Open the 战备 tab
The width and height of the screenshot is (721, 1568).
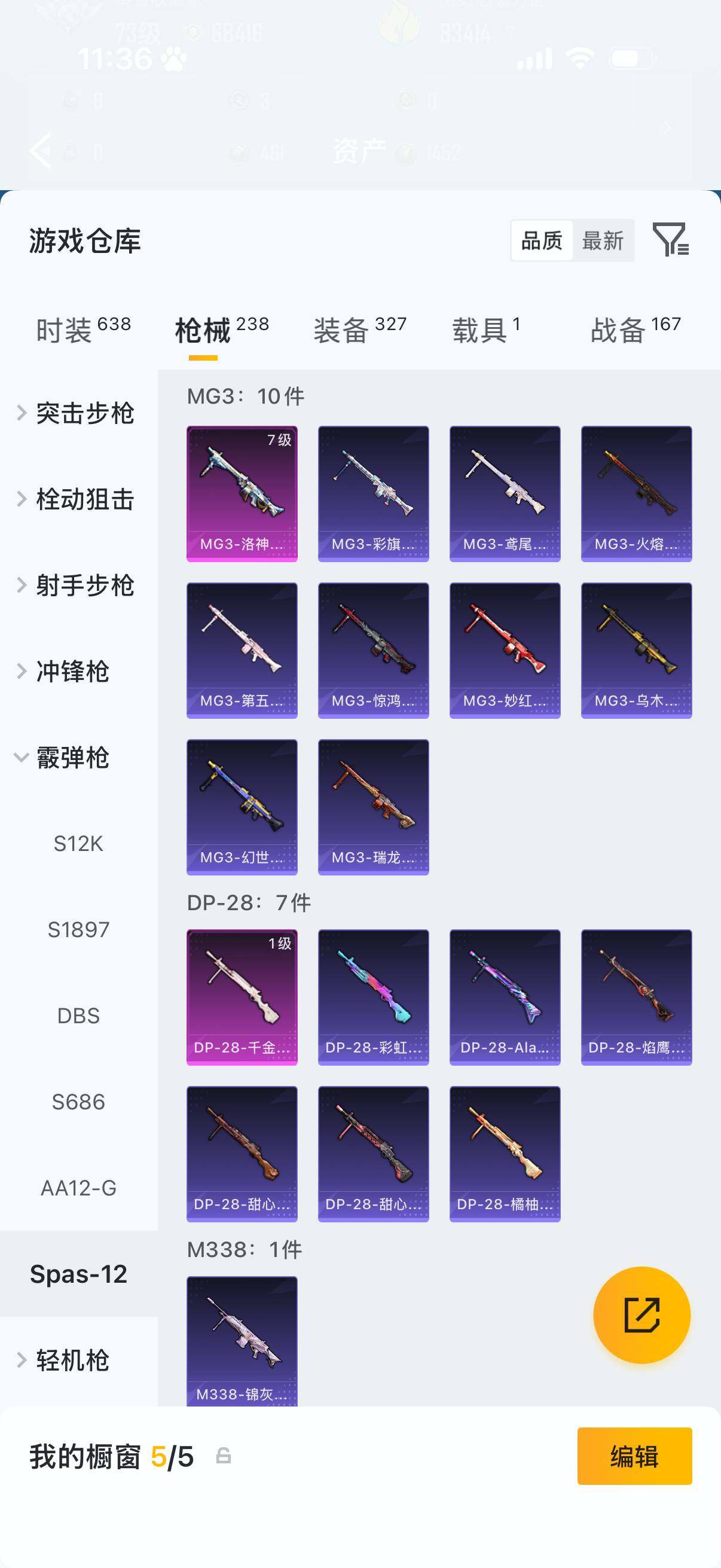[636, 331]
